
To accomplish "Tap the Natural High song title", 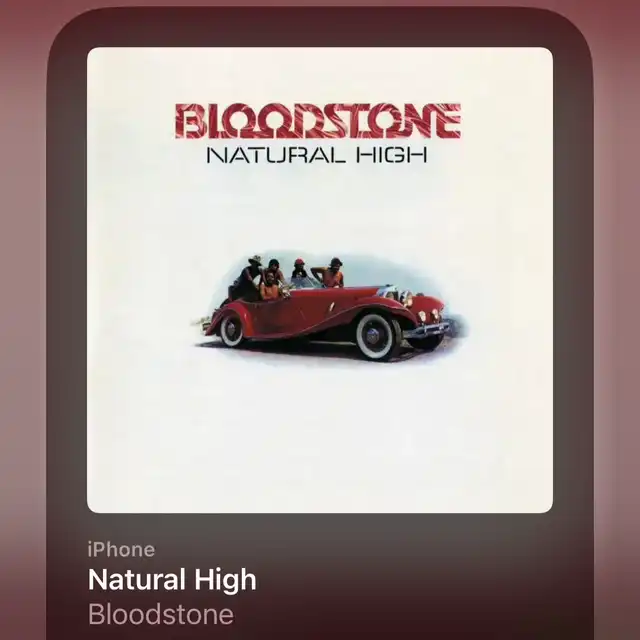I will pyautogui.click(x=172, y=580).
